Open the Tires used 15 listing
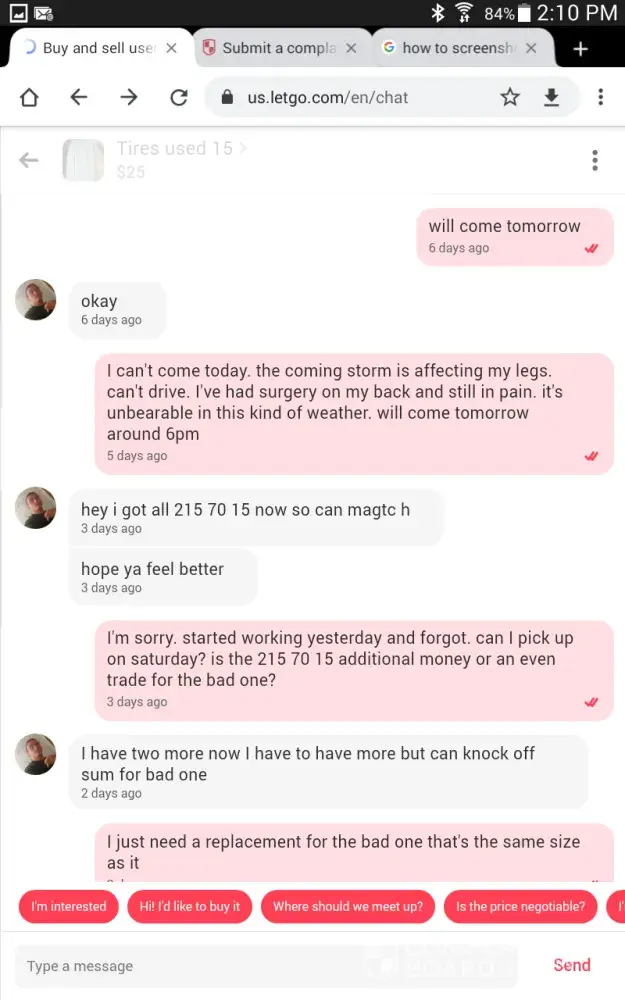 tap(175, 149)
